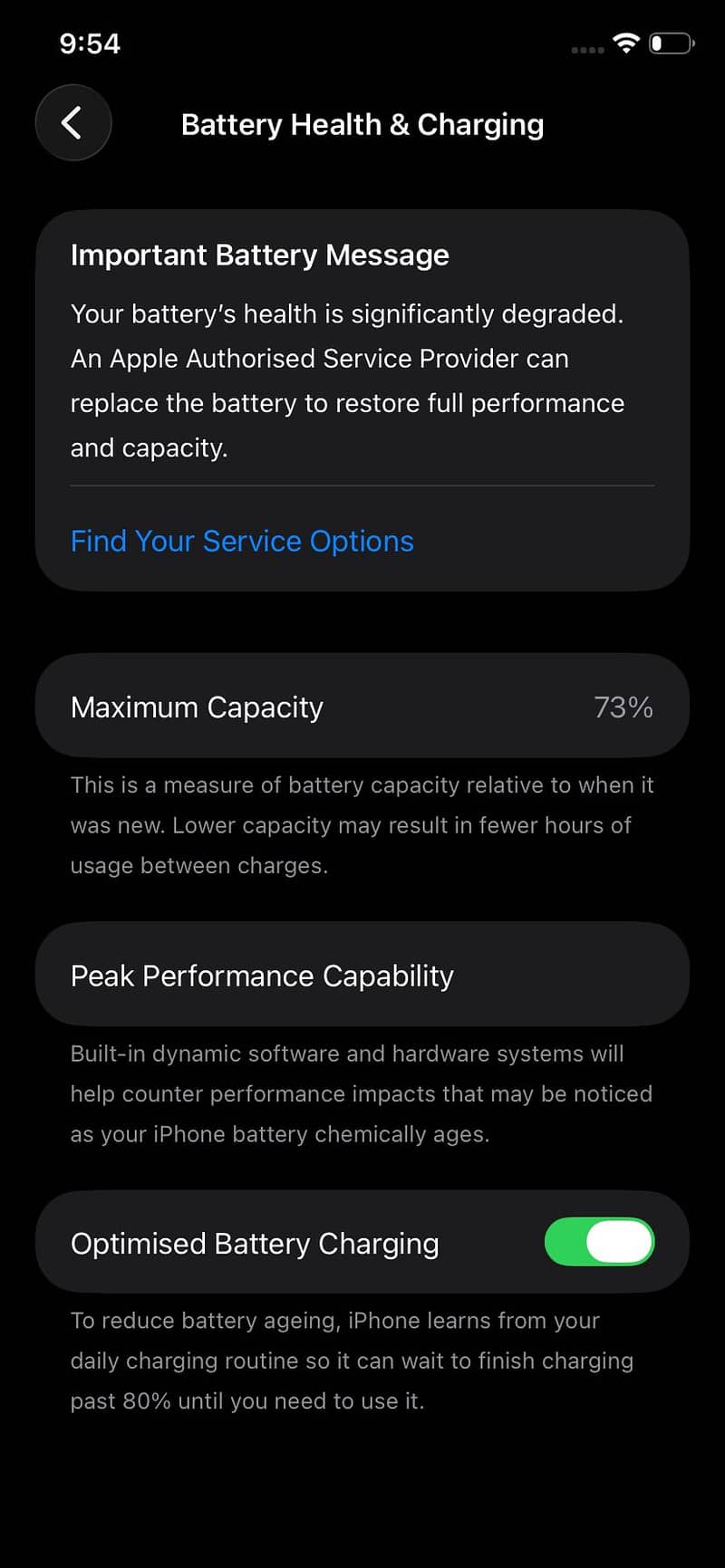This screenshot has width=725, height=1568.
Task: Tap the Optimised Battery Charging label
Action: [x=255, y=1243]
